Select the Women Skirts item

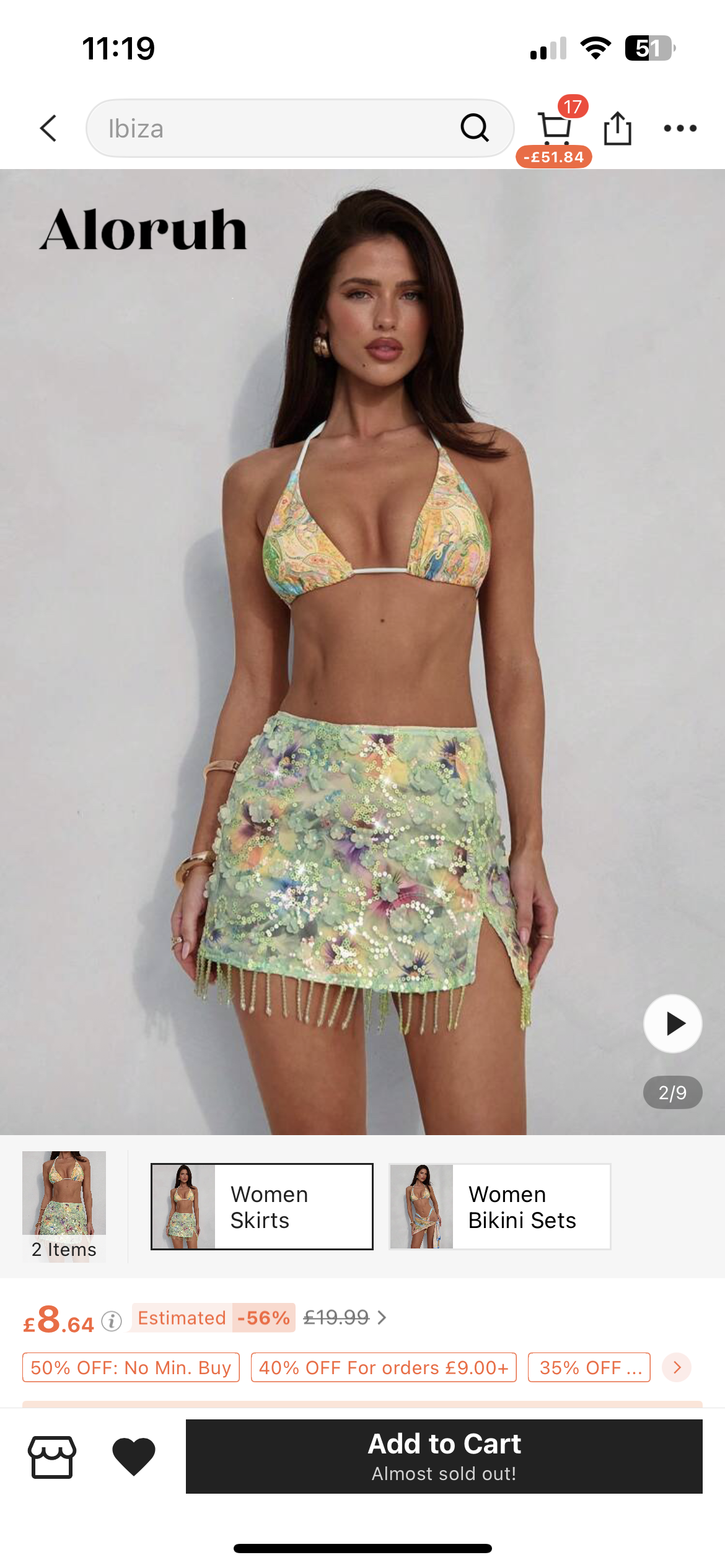(262, 1206)
